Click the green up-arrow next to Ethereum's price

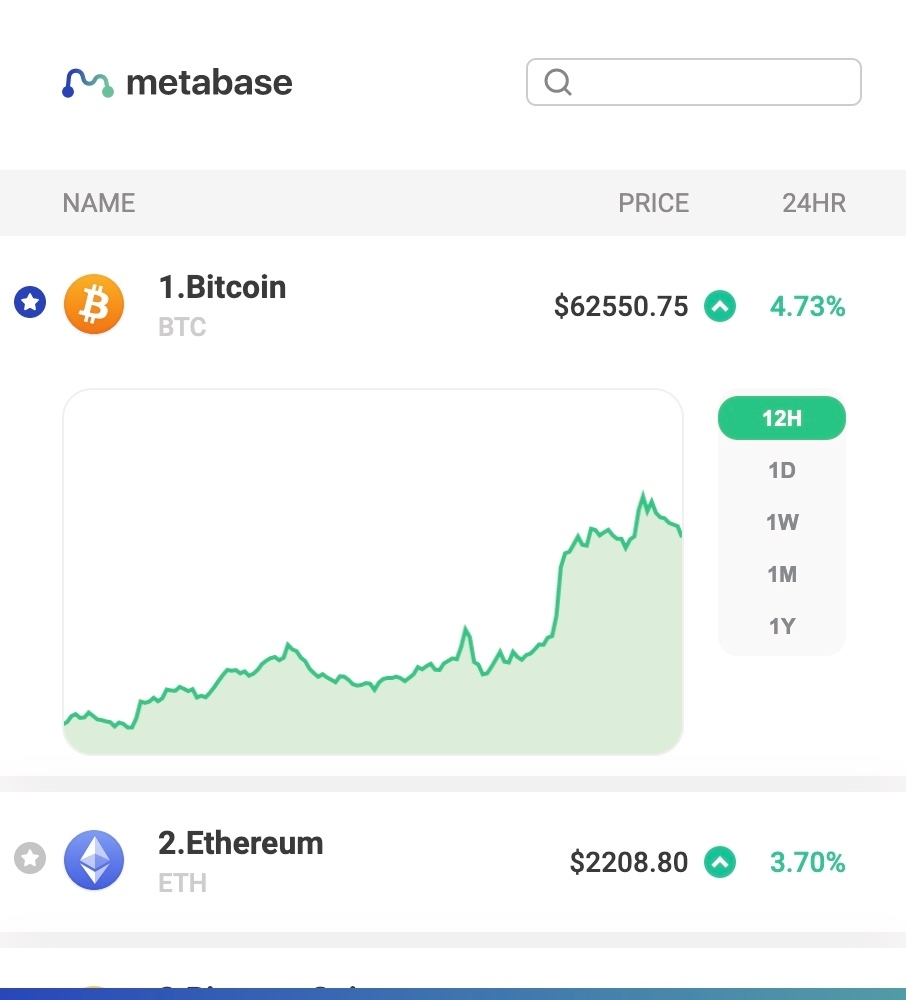point(718,861)
